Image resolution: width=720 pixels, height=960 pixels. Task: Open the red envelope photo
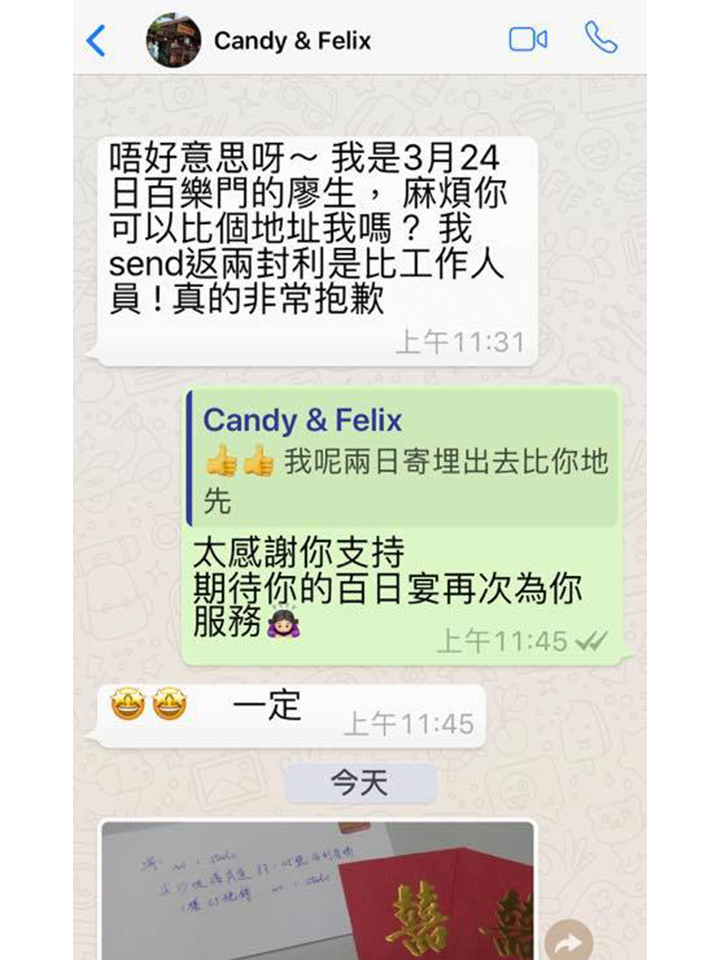tap(318, 890)
